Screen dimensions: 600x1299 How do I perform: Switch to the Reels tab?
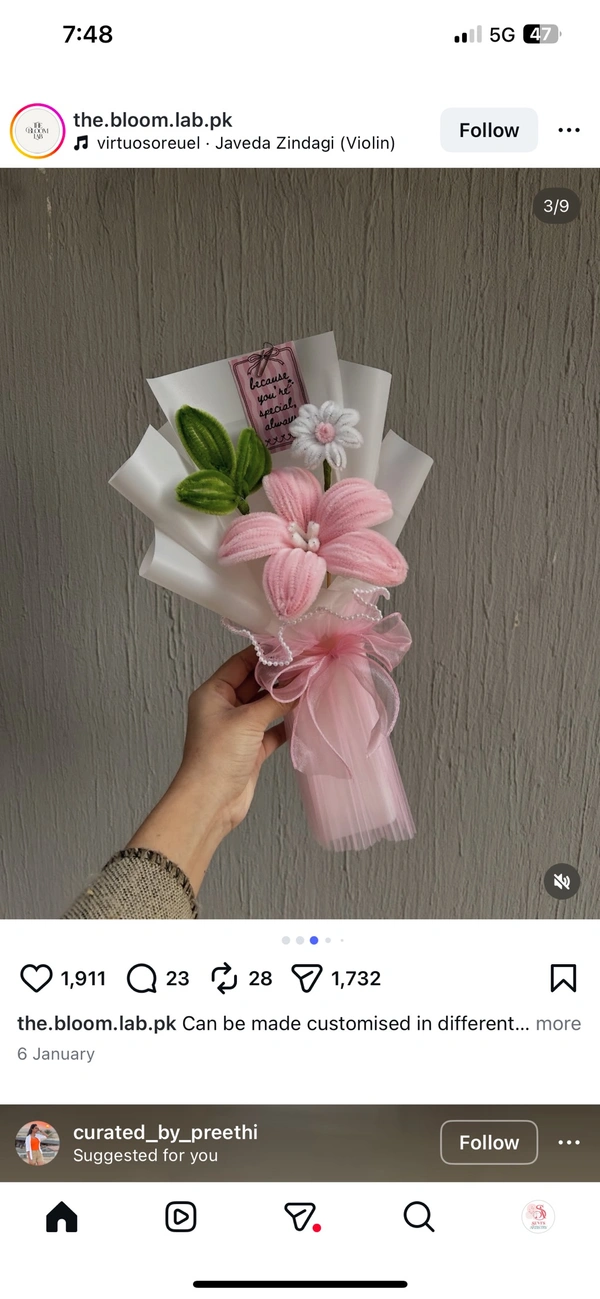point(180,1216)
